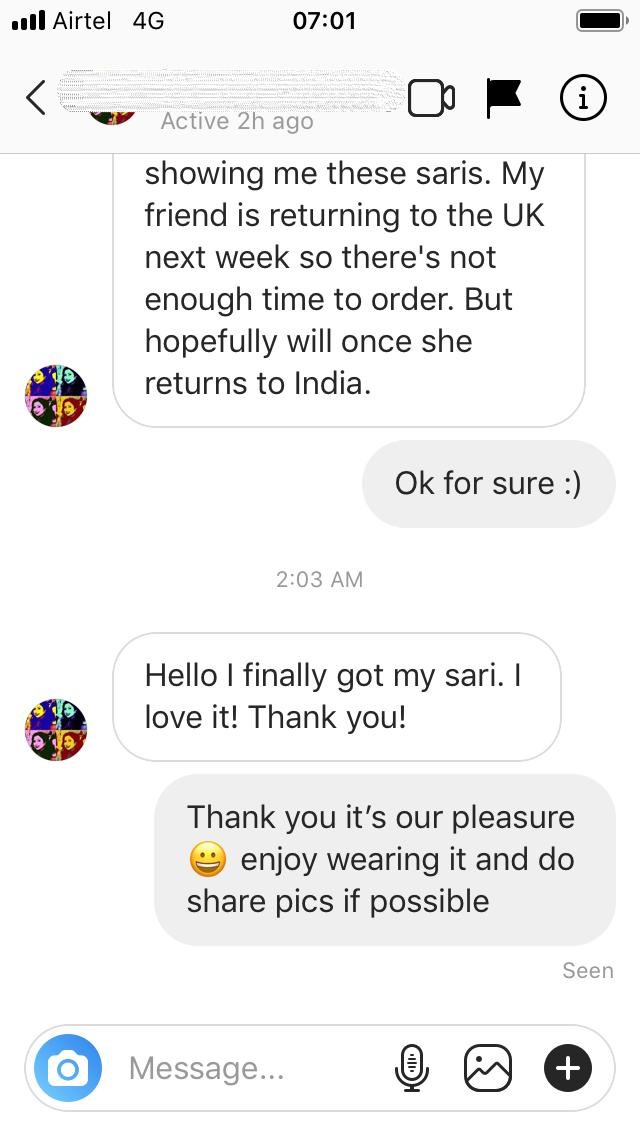640x1136 pixels.
Task: Open conversation info details
Action: coord(583,97)
